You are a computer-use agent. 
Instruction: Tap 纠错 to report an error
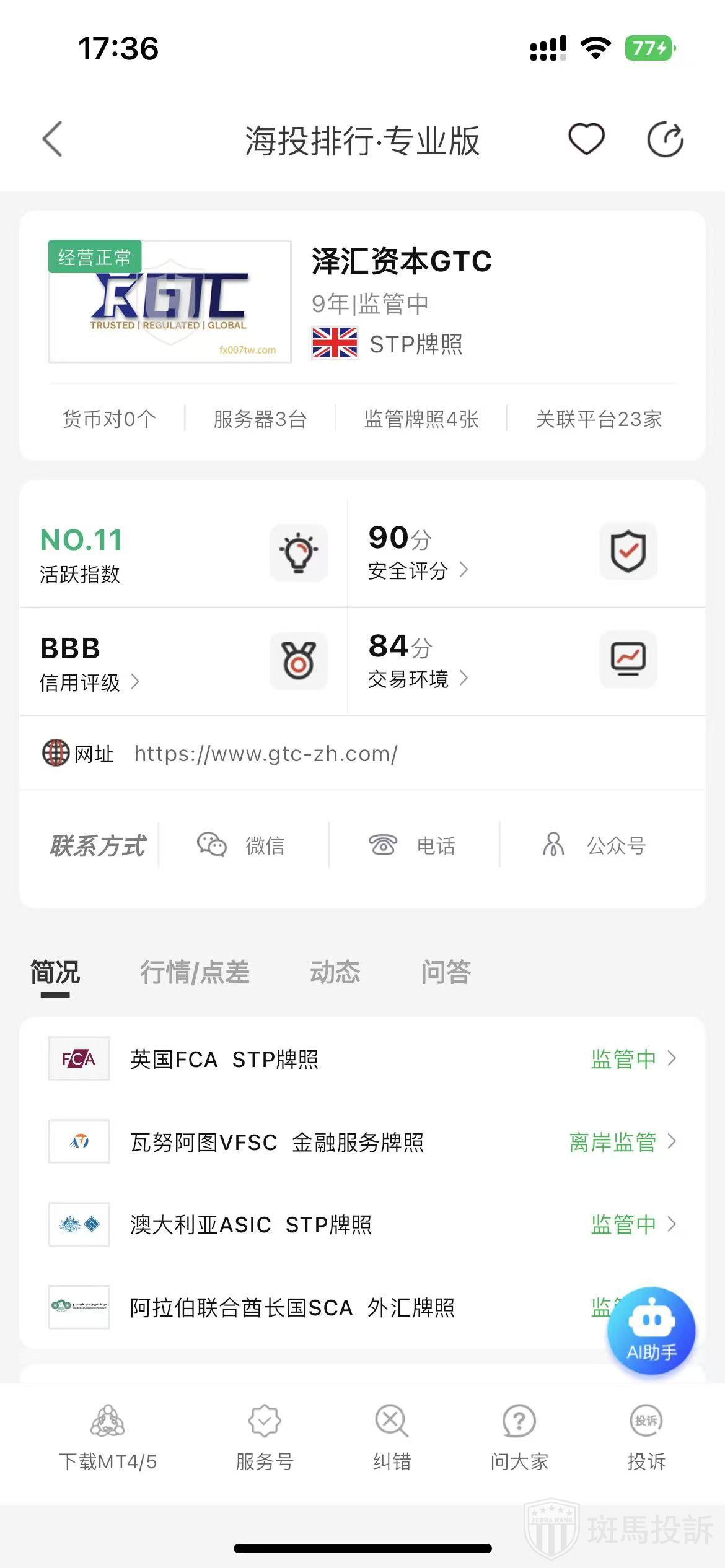pos(392,1438)
